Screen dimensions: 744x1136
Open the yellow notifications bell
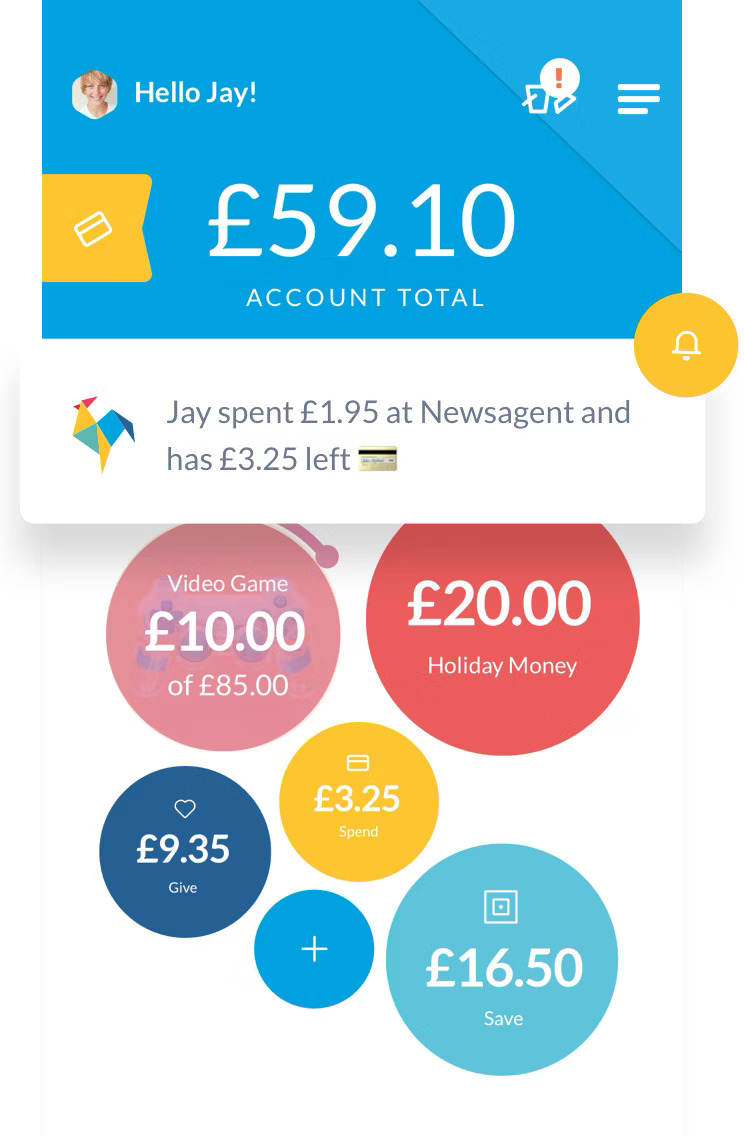point(686,345)
